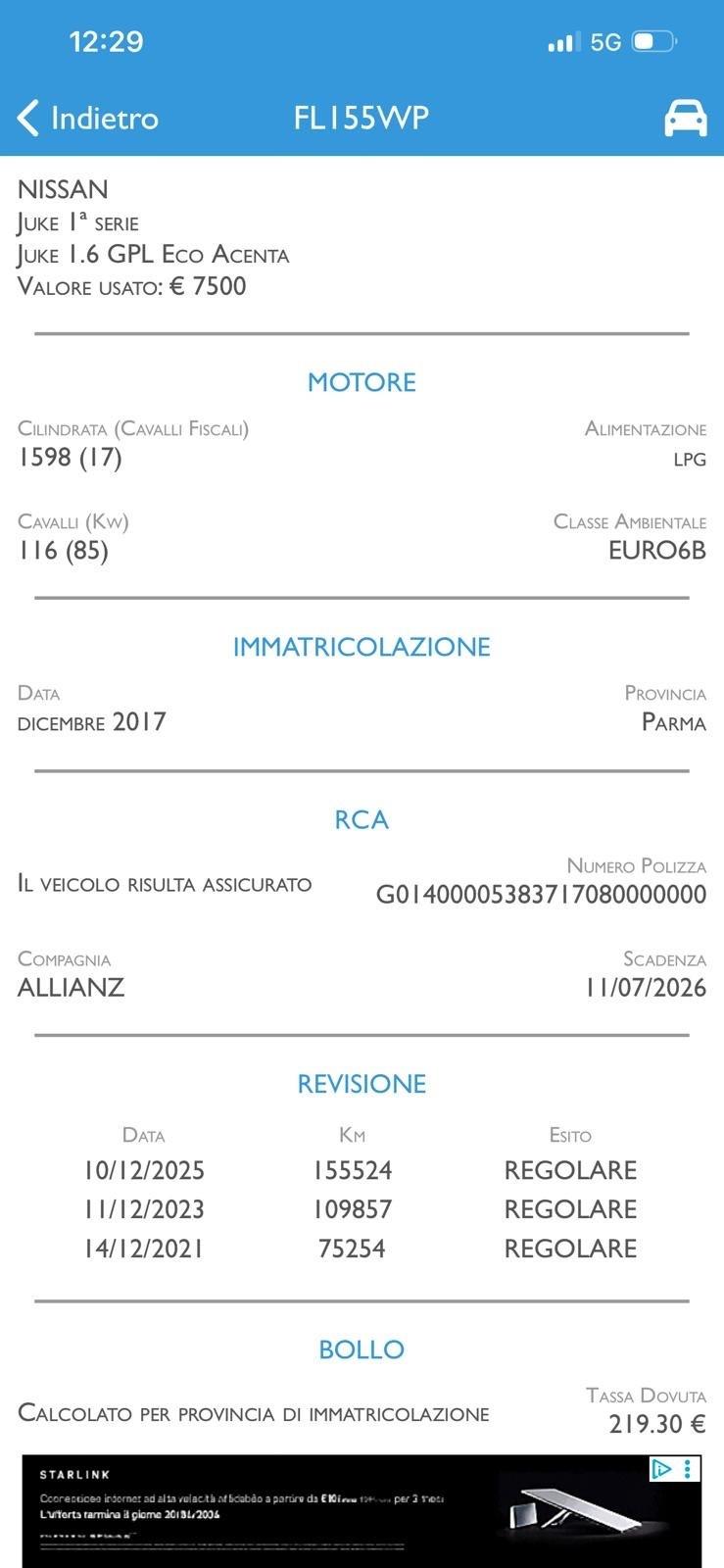Tap the car icon in the header
724x1568 pixels.
[x=685, y=118]
